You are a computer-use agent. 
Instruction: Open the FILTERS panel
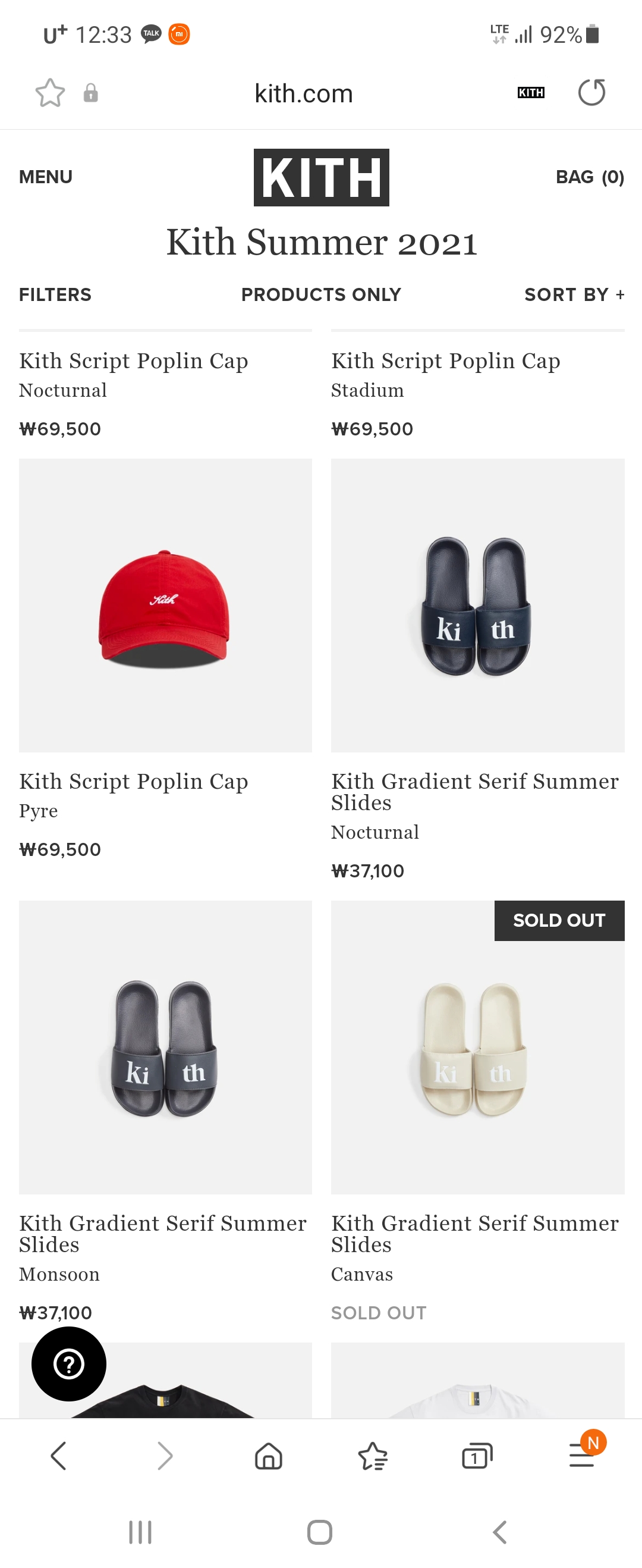pos(55,294)
